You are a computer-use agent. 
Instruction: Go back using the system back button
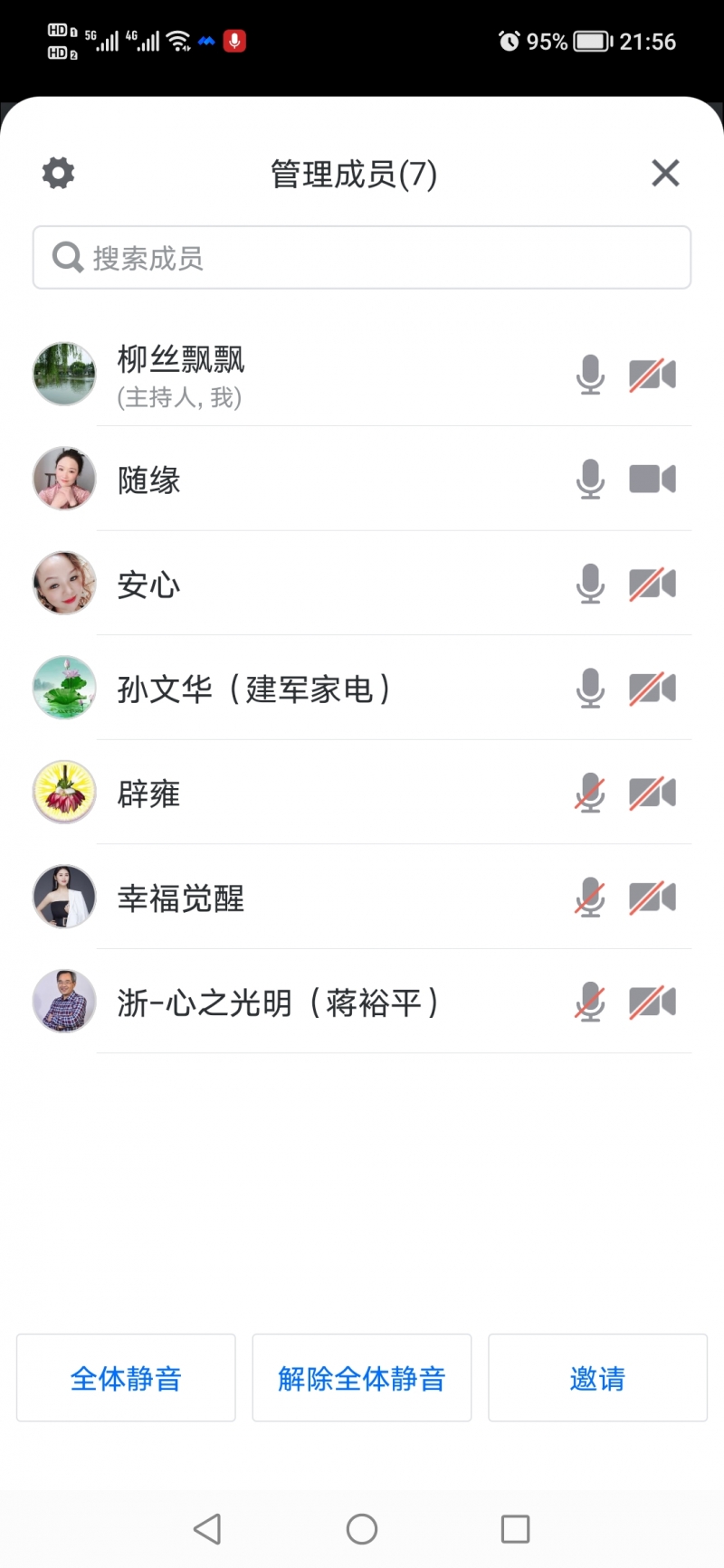click(207, 1529)
